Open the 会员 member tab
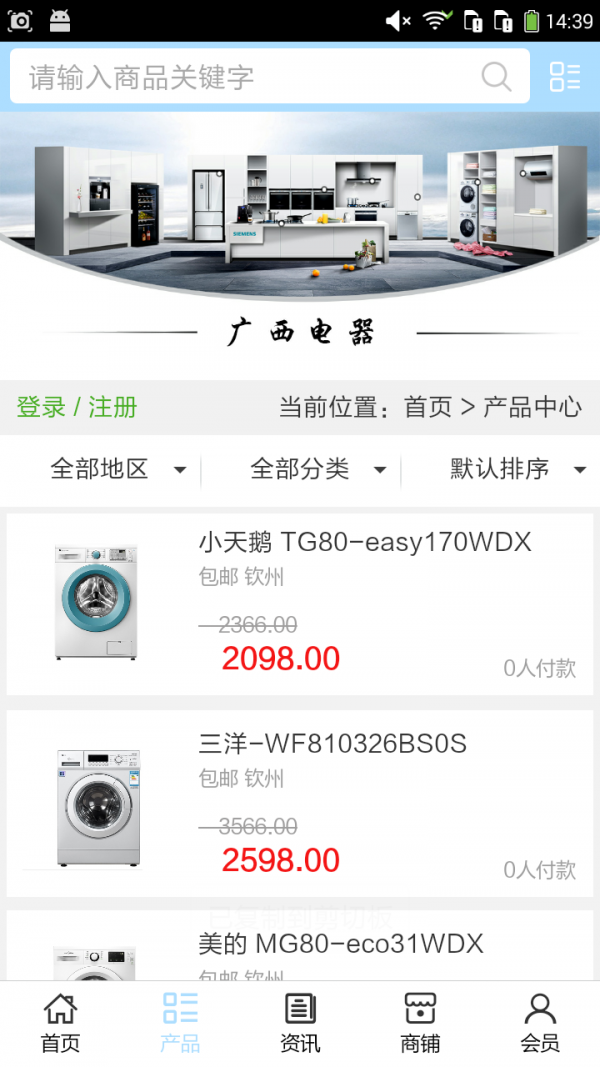Viewport: 600px width, 1067px height. pos(540,1023)
